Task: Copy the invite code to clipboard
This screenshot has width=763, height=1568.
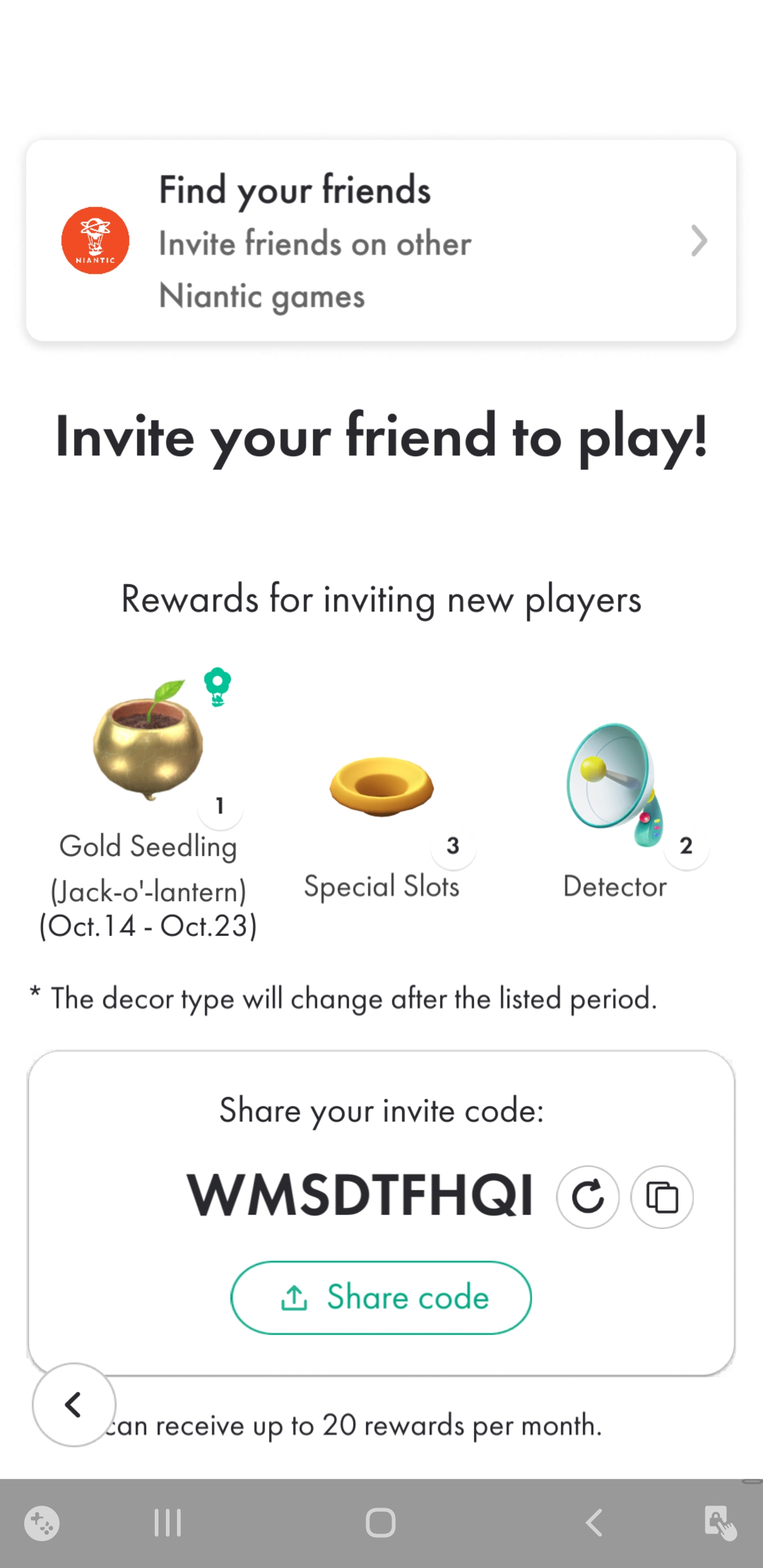Action: pyautogui.click(x=661, y=1197)
